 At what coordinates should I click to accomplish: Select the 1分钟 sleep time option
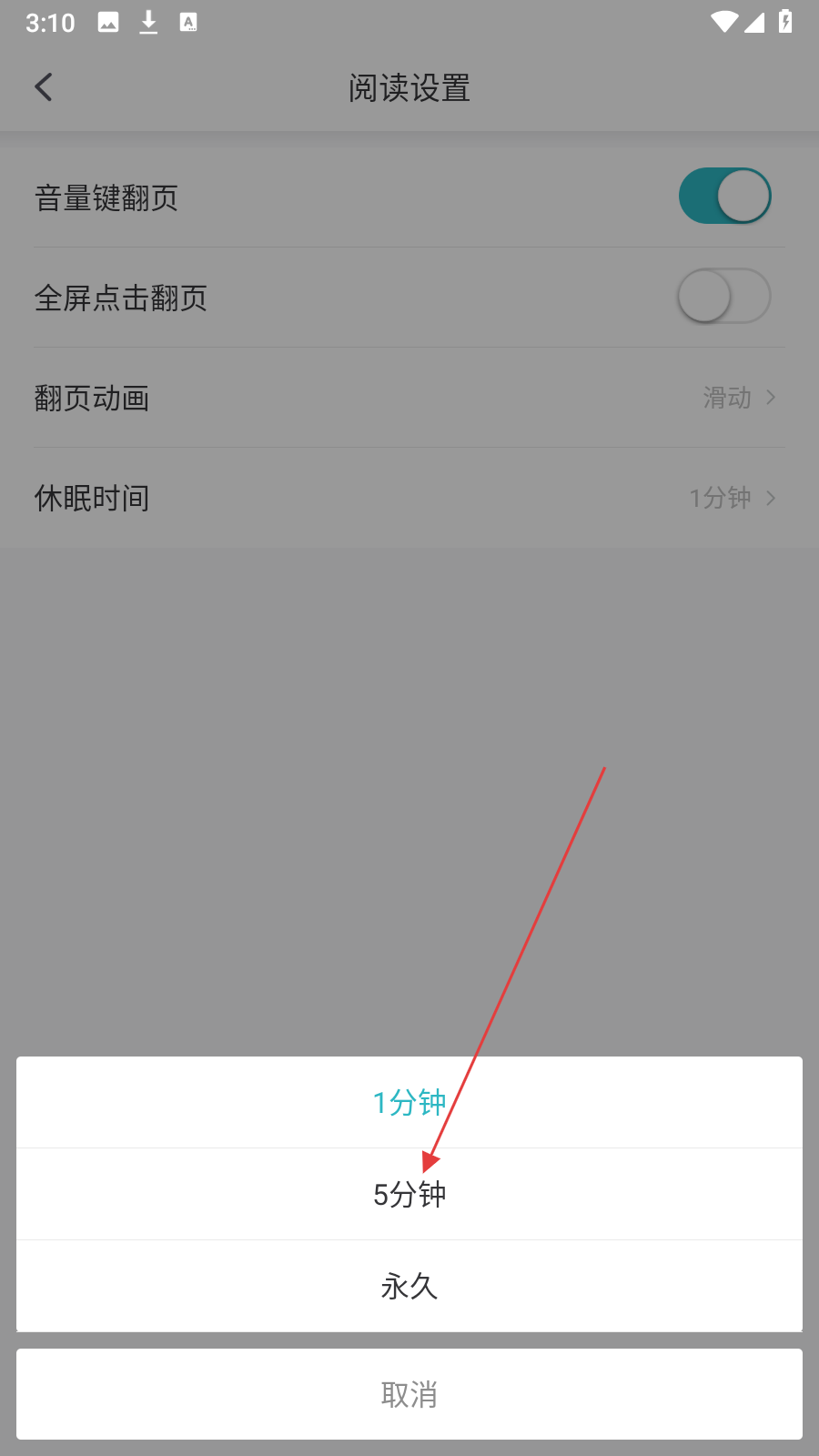click(409, 1102)
